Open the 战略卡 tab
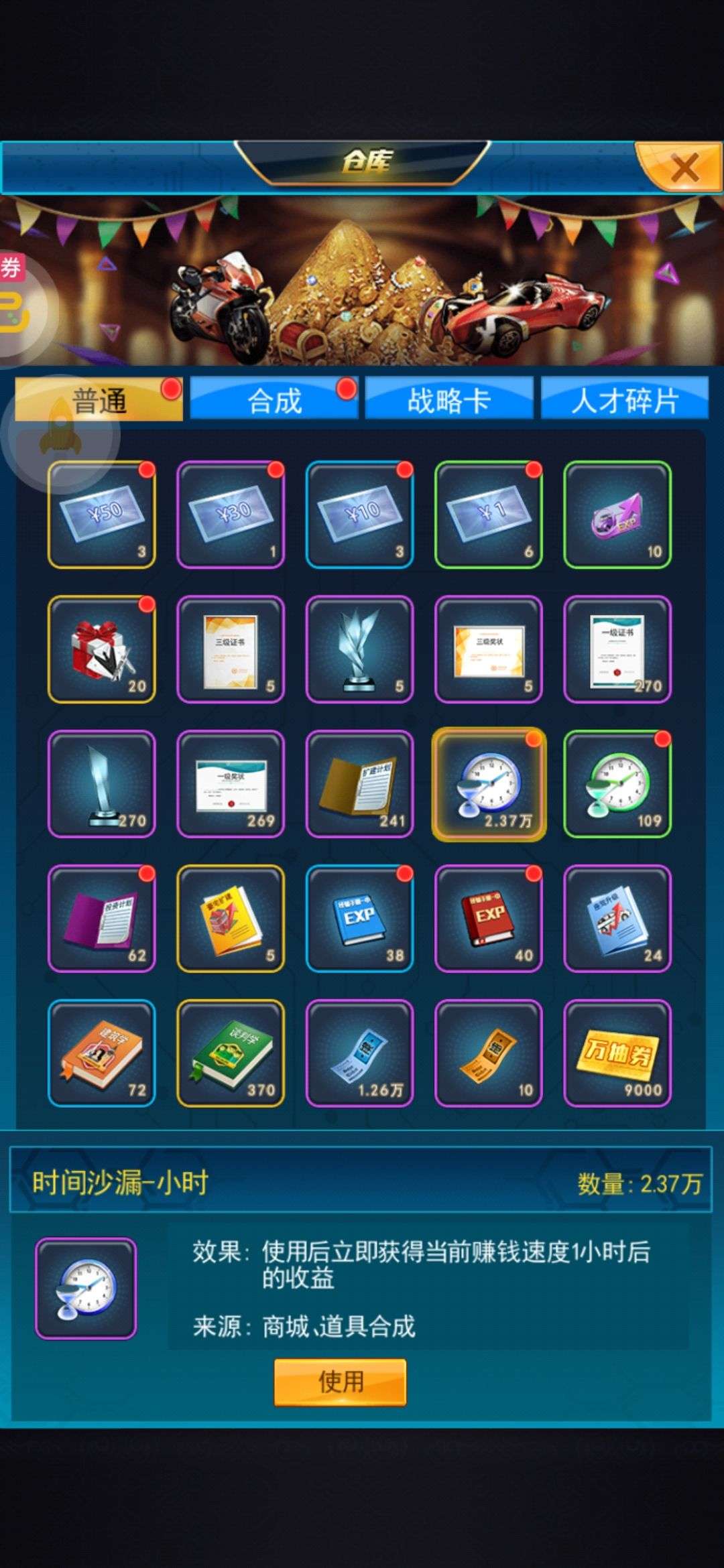Image resolution: width=724 pixels, height=1568 pixels. tap(449, 400)
